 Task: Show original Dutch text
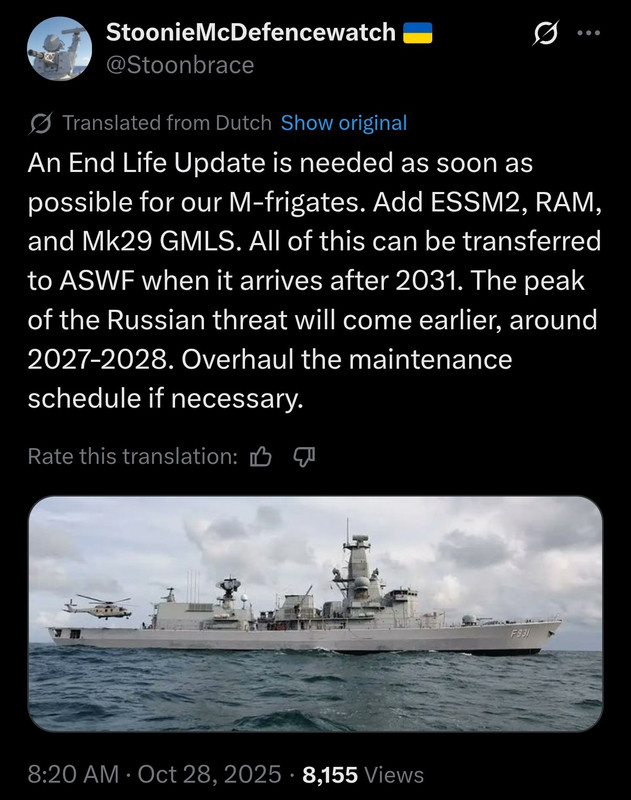pos(343,123)
